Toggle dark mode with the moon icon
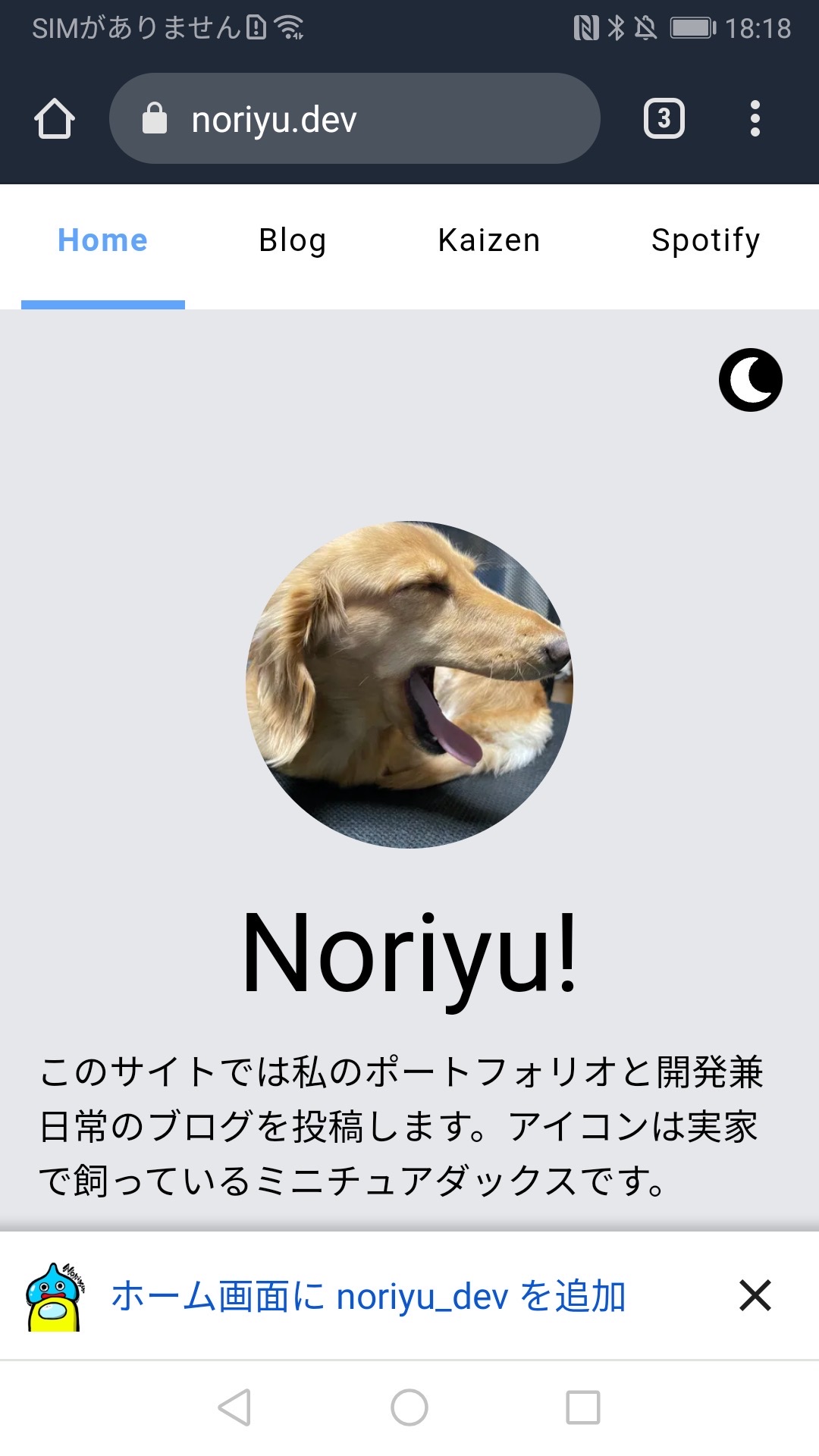 (x=750, y=380)
